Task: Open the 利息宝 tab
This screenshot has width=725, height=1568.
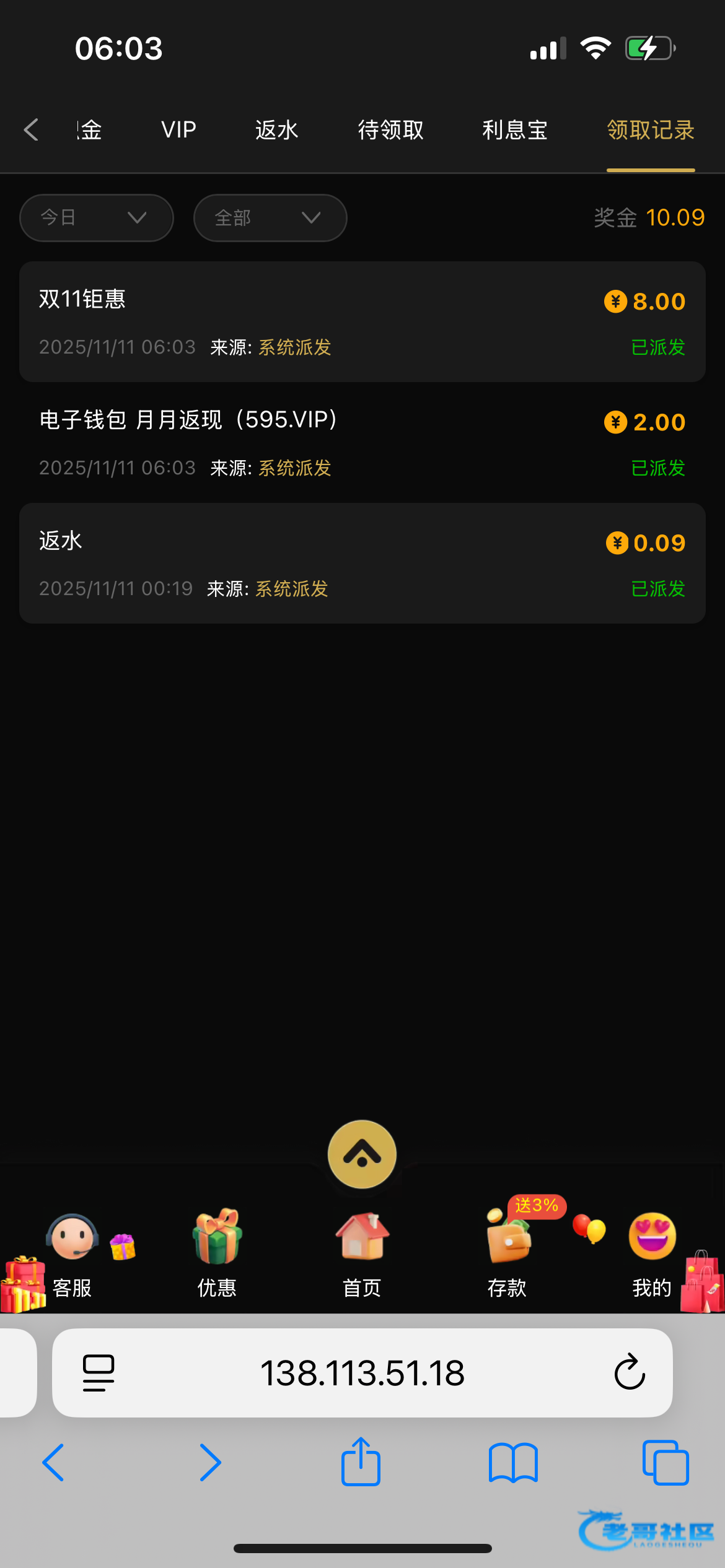Action: pos(515,130)
